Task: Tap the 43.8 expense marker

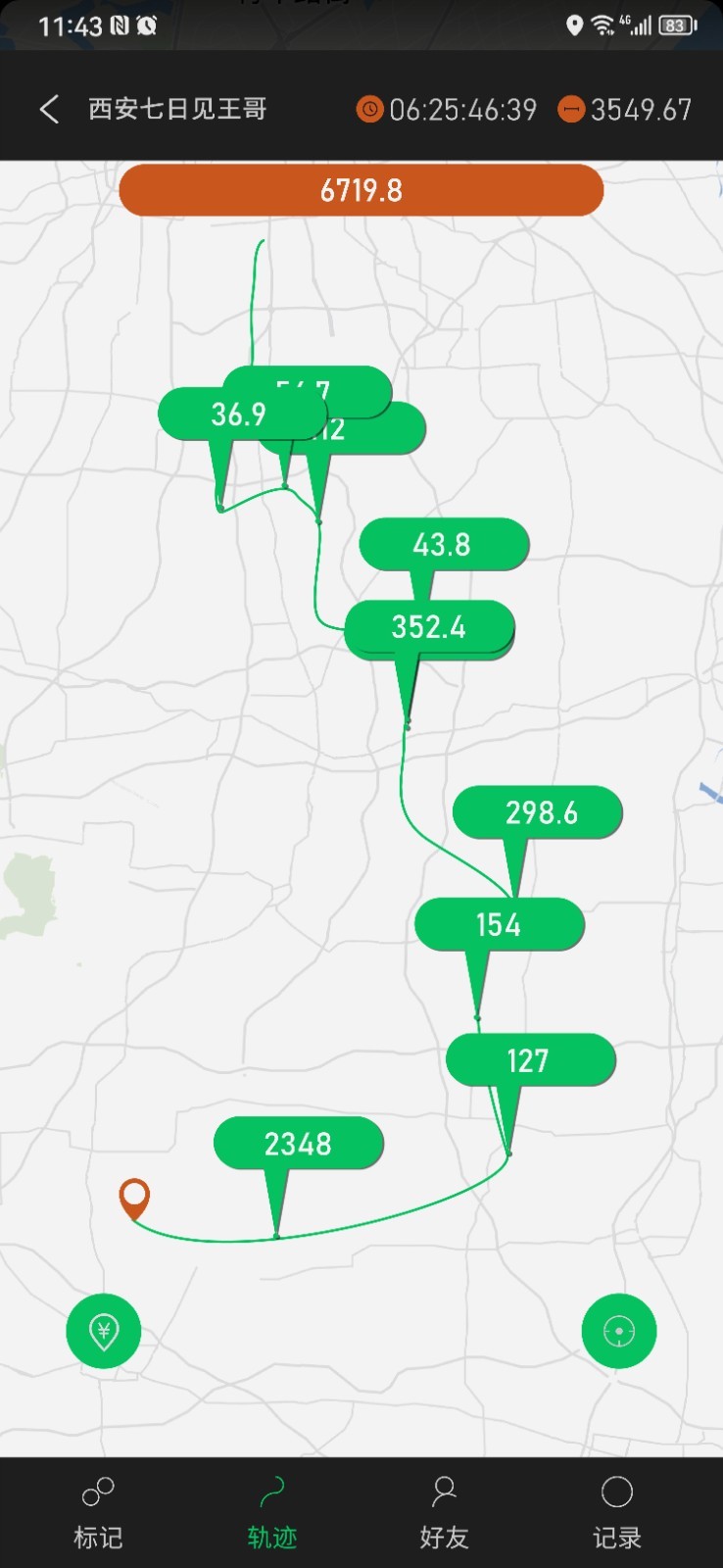Action: (x=444, y=544)
